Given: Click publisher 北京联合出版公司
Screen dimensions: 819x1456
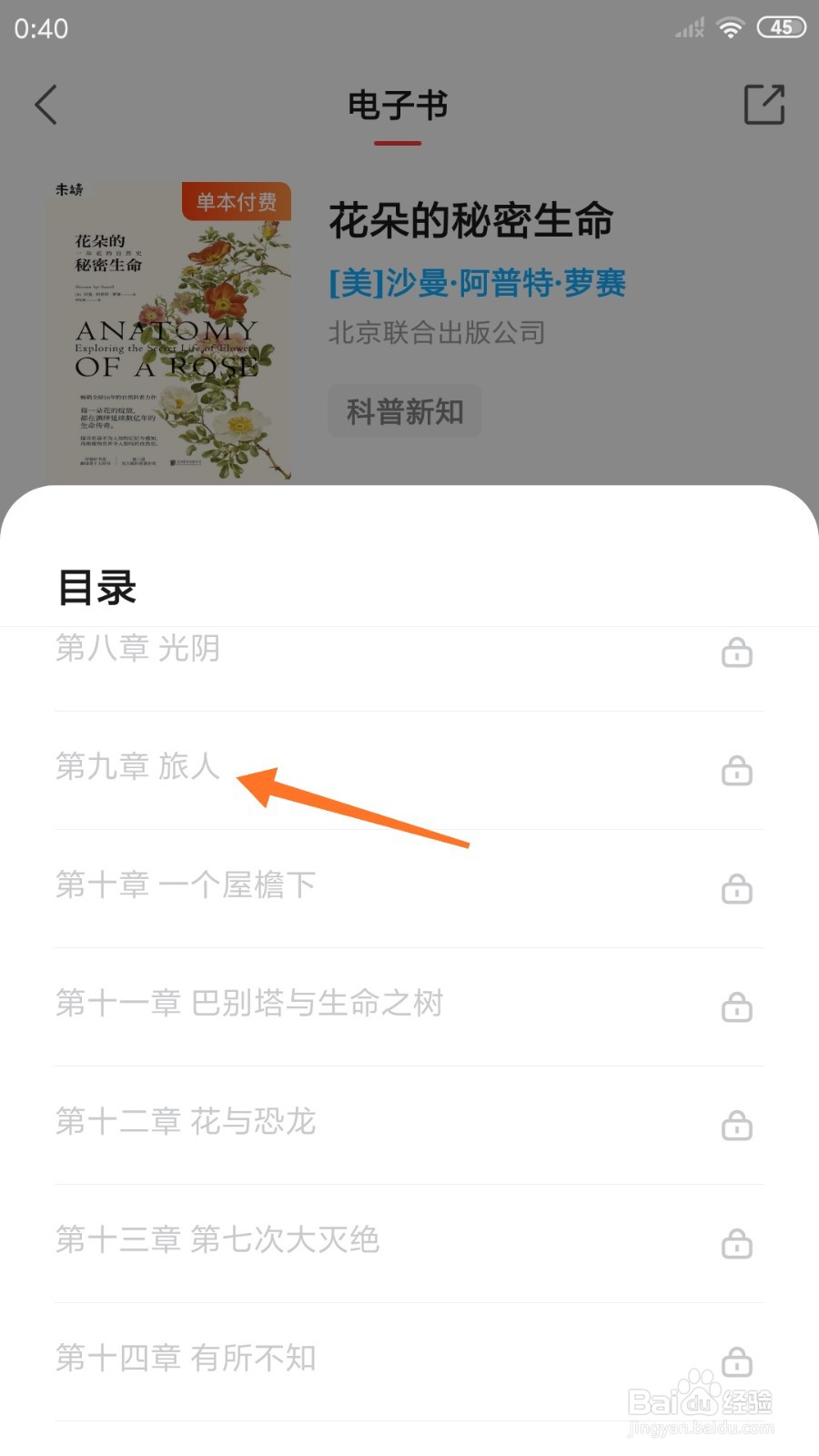Looking at the screenshot, I should point(436,333).
